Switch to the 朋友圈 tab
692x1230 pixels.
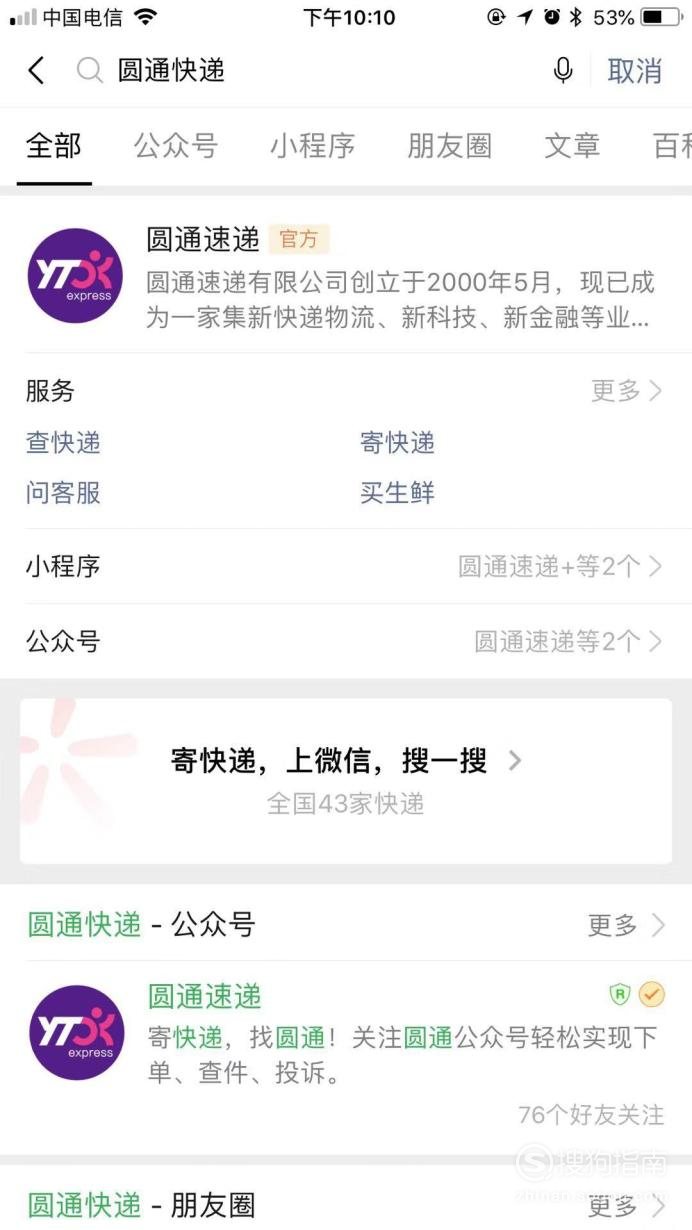pyautogui.click(x=449, y=146)
